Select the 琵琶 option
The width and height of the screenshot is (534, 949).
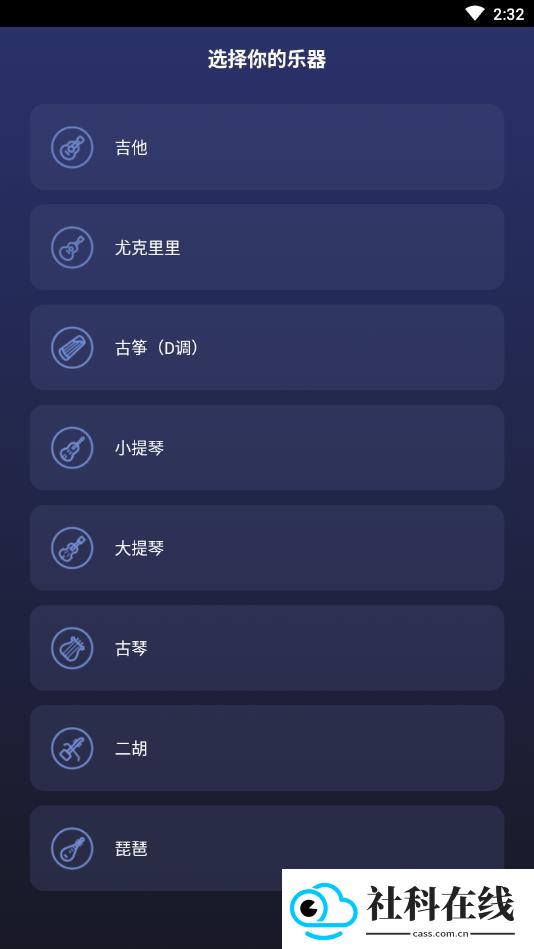(267, 848)
